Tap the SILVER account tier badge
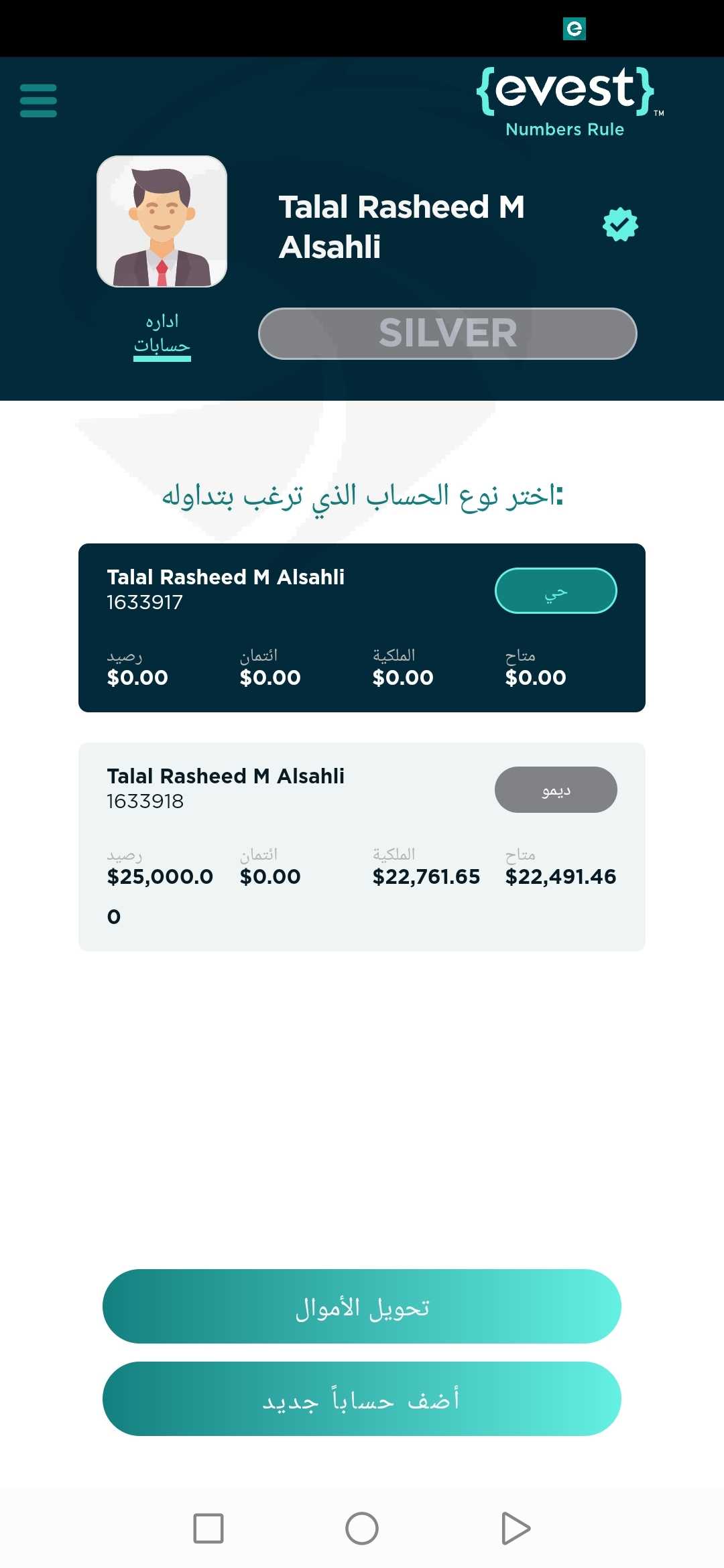The image size is (724, 1568). click(447, 334)
